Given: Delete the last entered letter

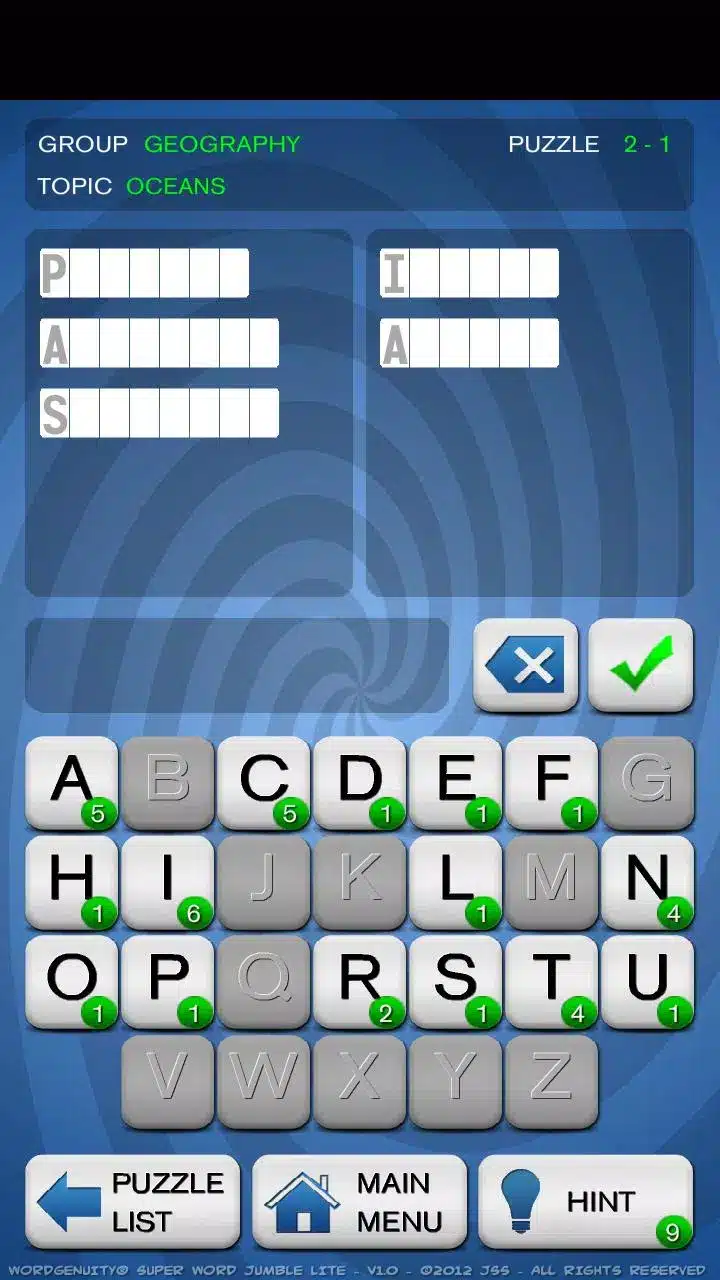Looking at the screenshot, I should [526, 665].
